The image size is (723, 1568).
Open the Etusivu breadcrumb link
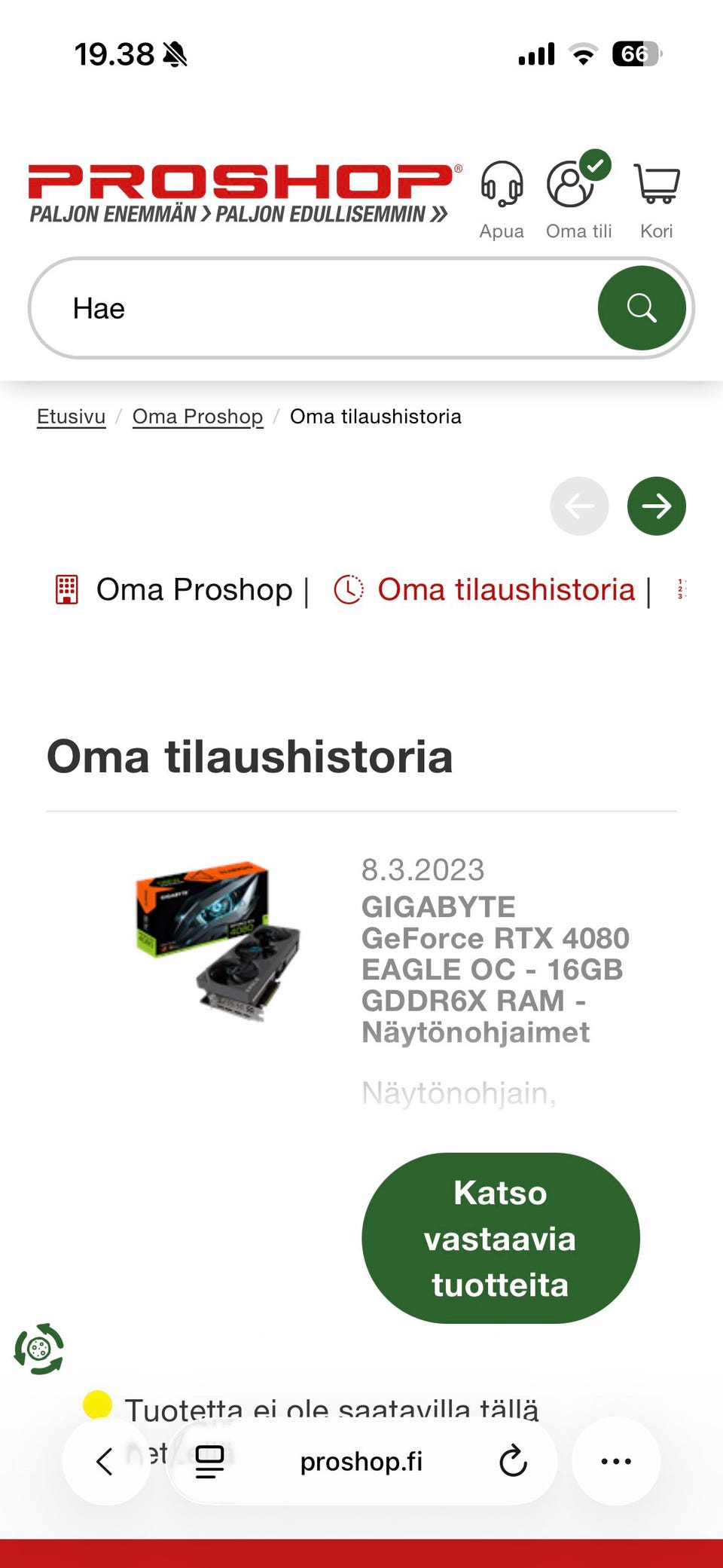click(x=71, y=416)
